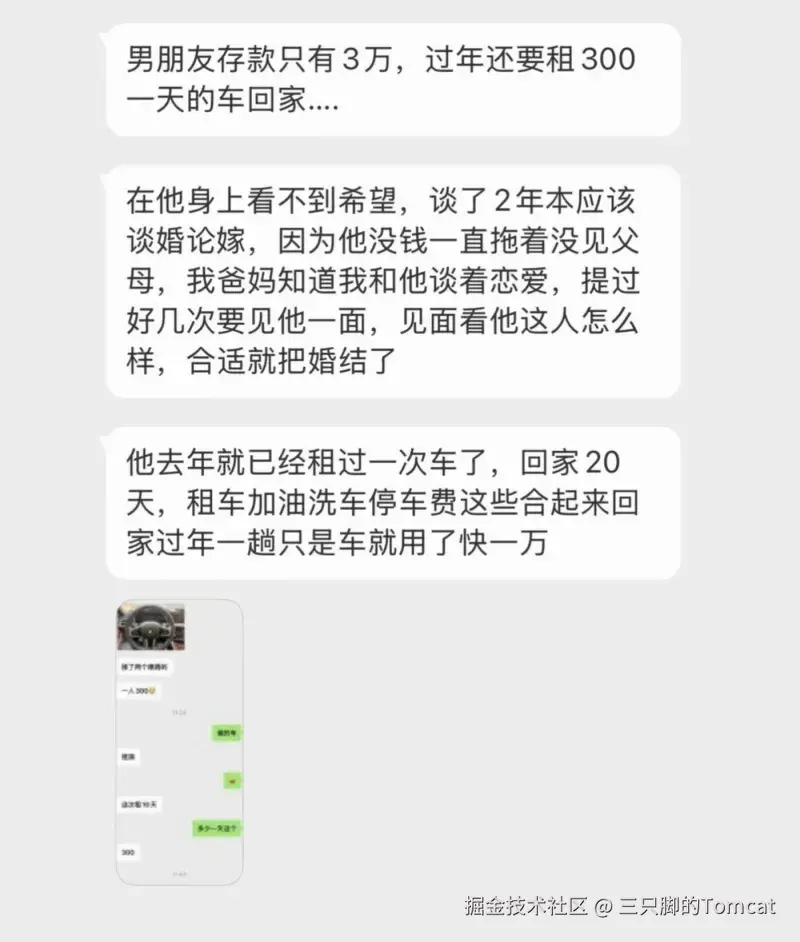The image size is (800, 942).
Task: Tap the 一人300 message bubble
Action: point(140,689)
